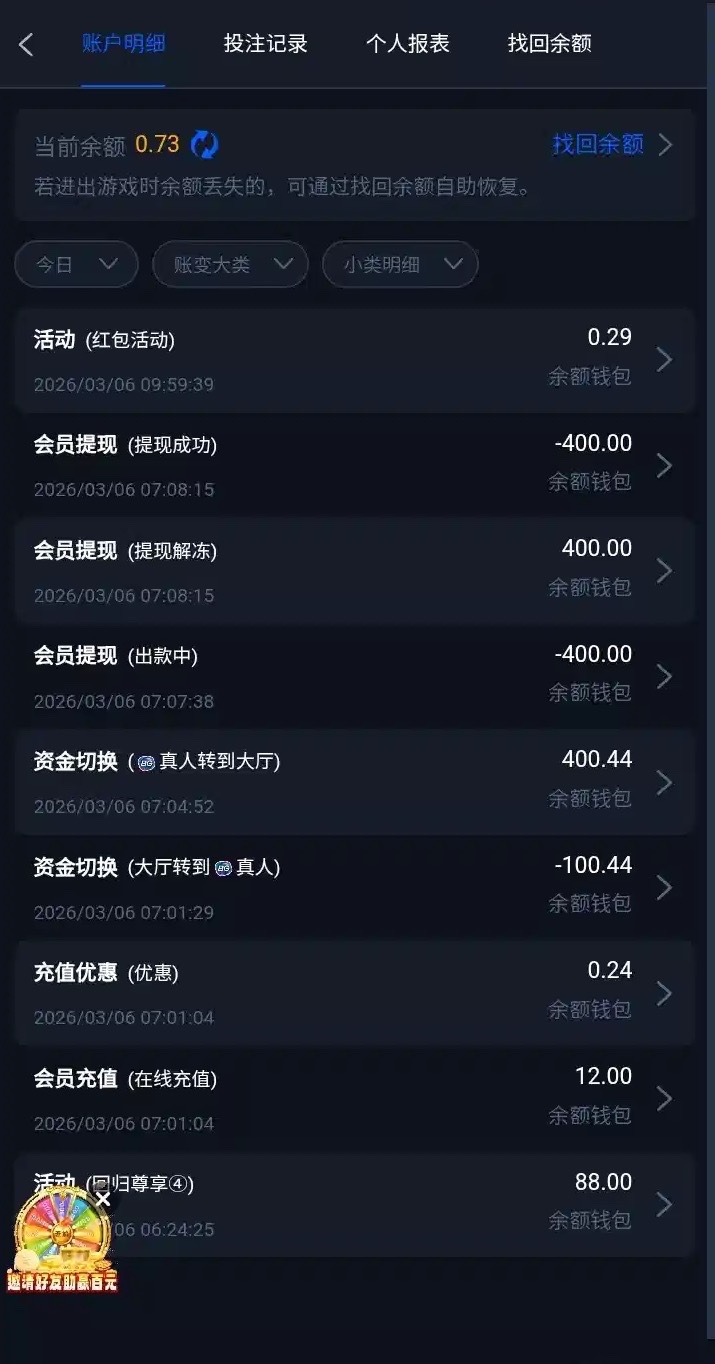Open the 红包活动 0.29 record
Viewport: 715px width, 1364px height.
354,360
